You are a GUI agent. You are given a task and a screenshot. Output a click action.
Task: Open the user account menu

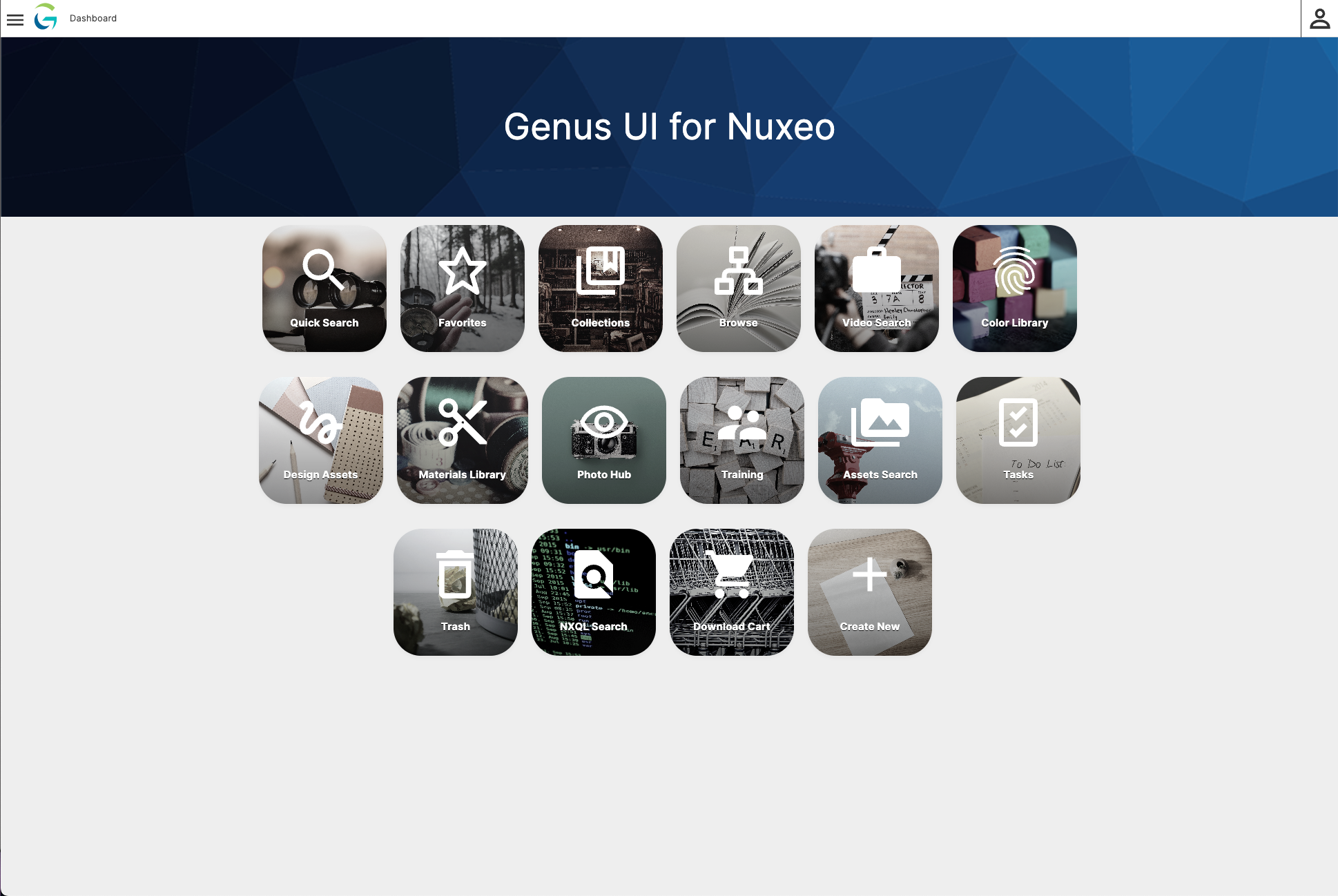[1319, 19]
